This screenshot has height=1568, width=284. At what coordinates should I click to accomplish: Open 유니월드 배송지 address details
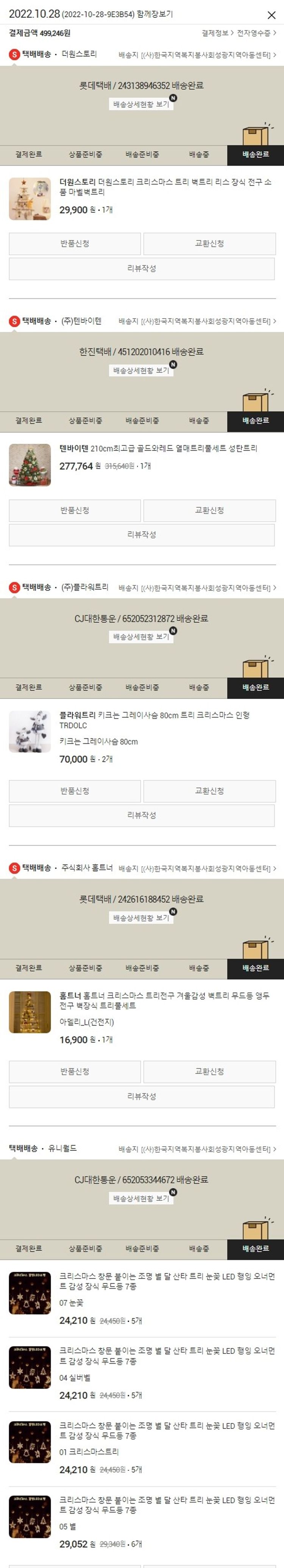click(197, 1149)
